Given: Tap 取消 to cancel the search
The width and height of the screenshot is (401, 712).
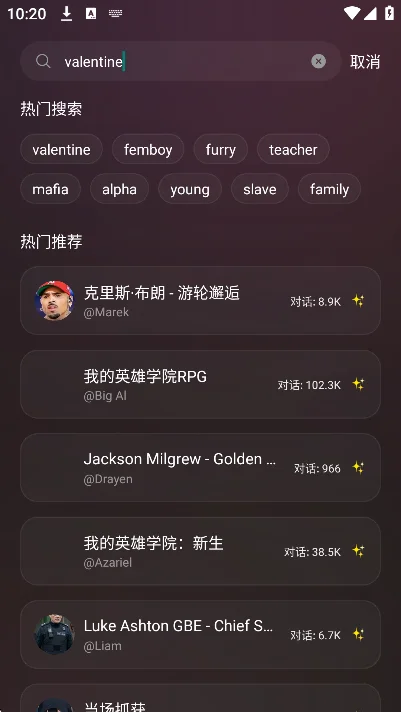Looking at the screenshot, I should [x=365, y=62].
